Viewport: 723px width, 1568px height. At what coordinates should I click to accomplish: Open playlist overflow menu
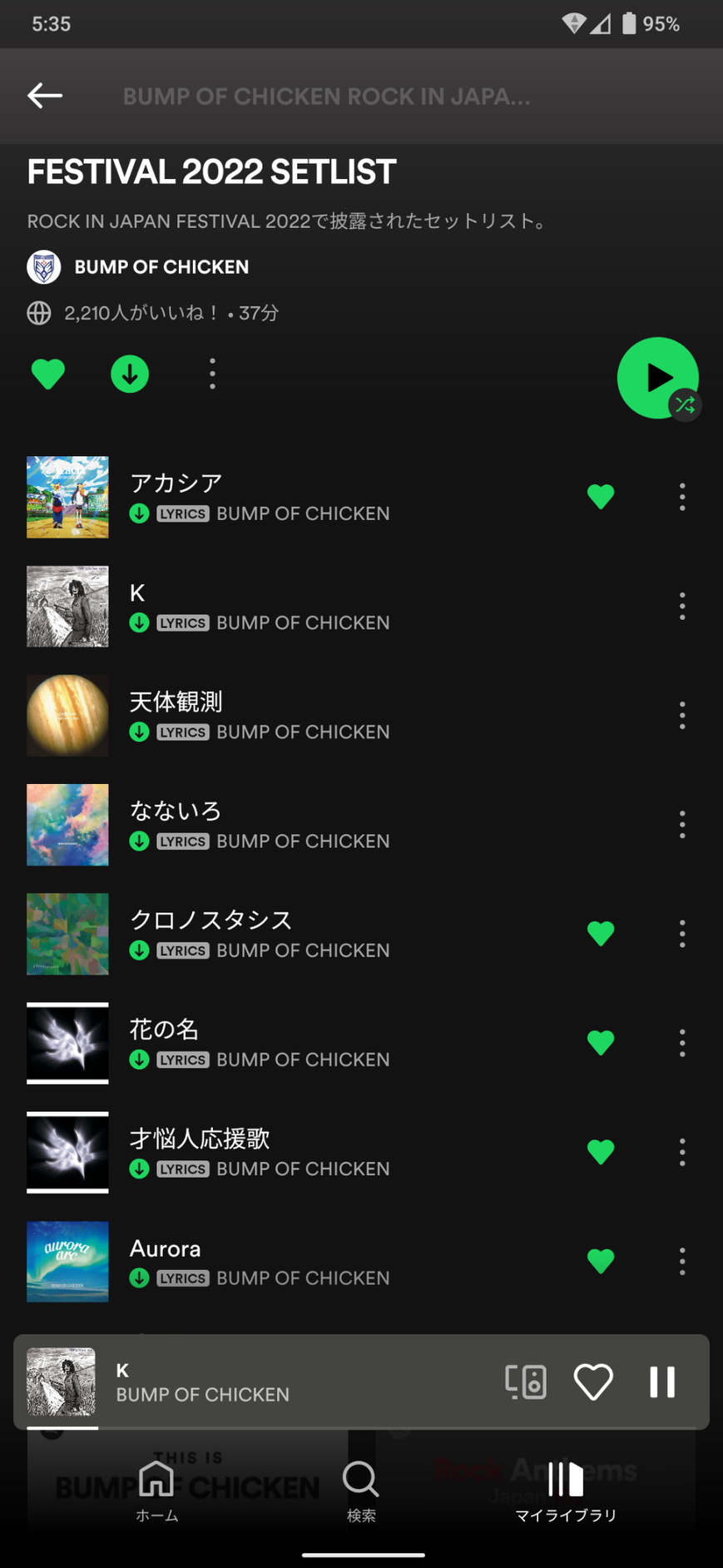[x=212, y=374]
